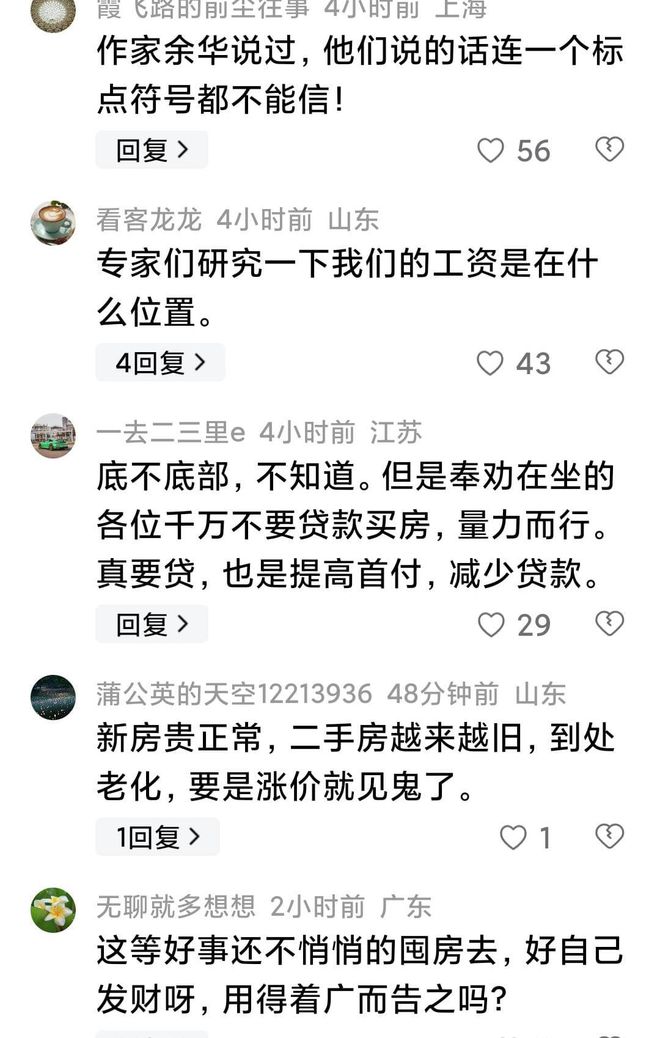Dislike 看客龙龙's comment

point(609,362)
